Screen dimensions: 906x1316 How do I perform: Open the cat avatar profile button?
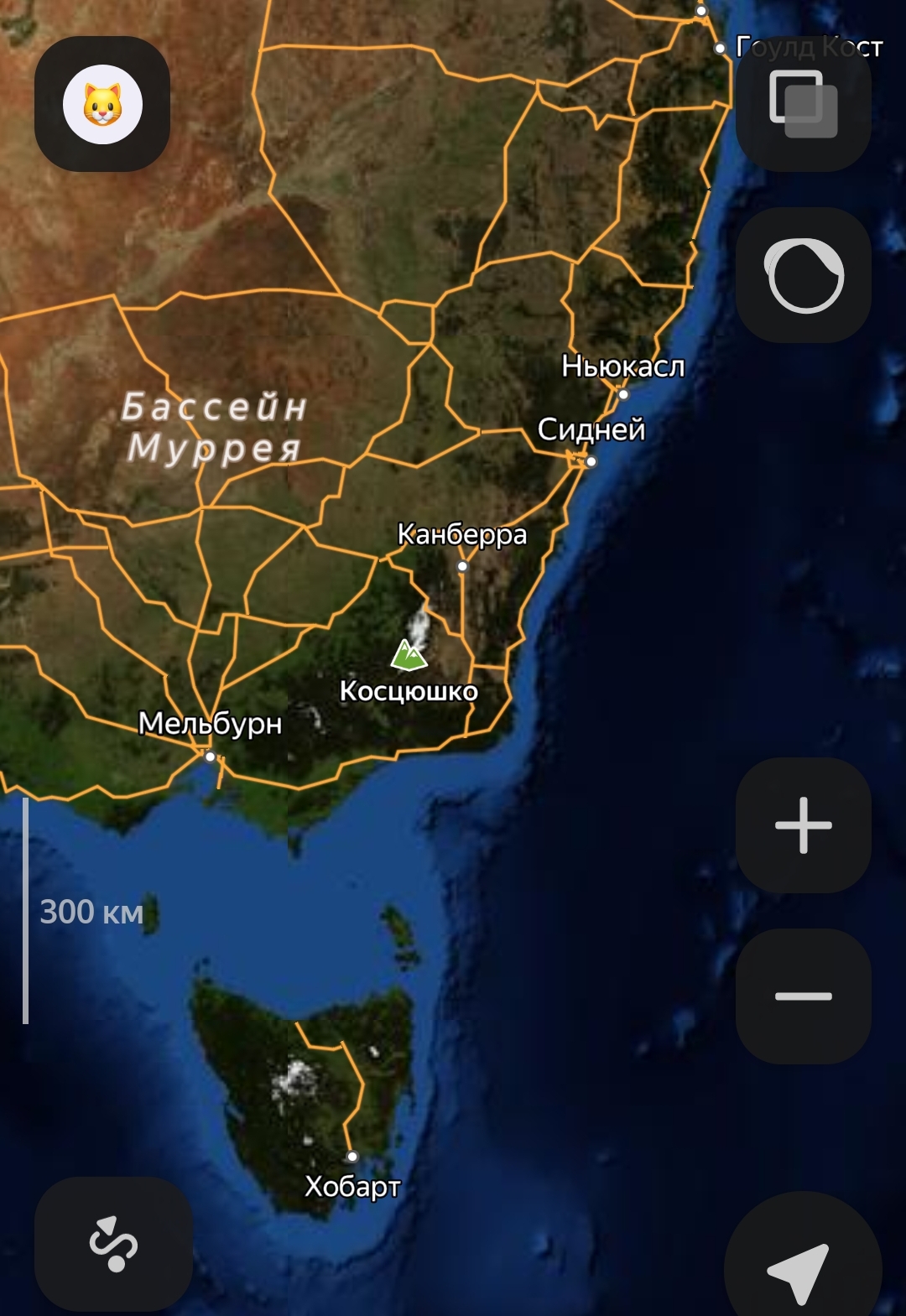102,104
